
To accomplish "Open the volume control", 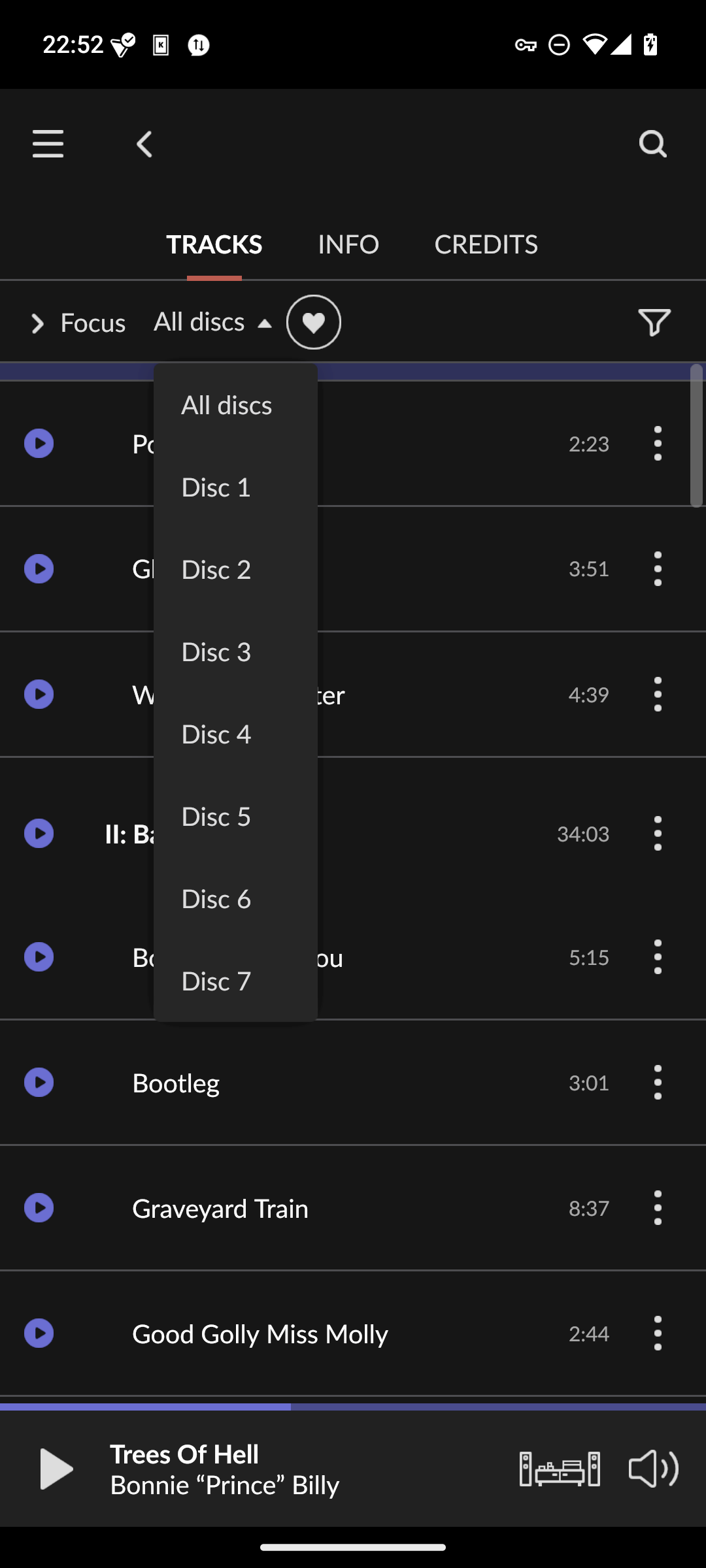I will (x=653, y=1469).
